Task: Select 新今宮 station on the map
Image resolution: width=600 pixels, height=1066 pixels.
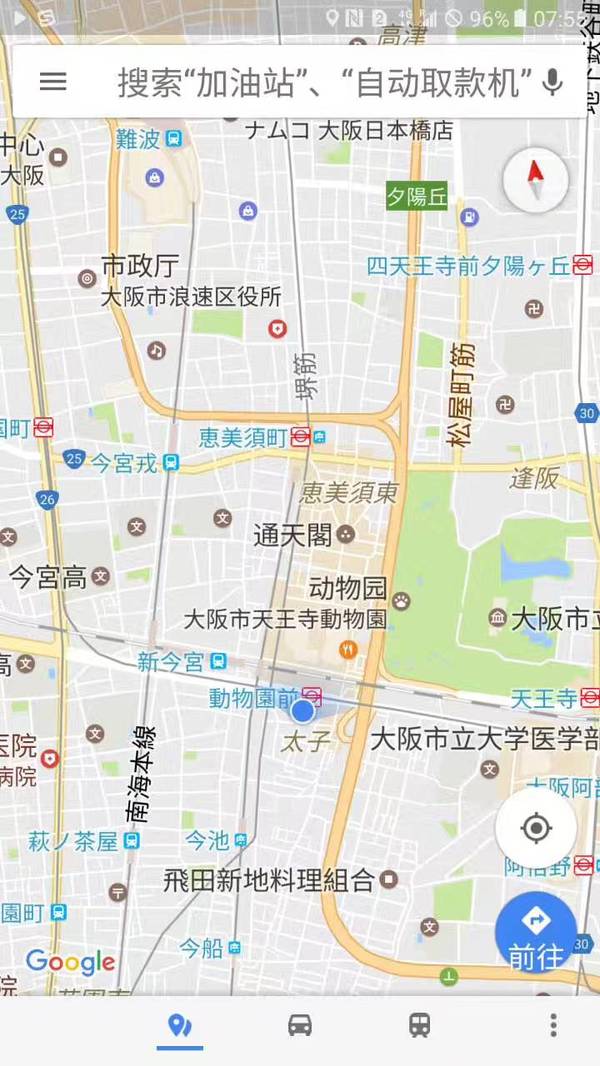Action: 218,661
